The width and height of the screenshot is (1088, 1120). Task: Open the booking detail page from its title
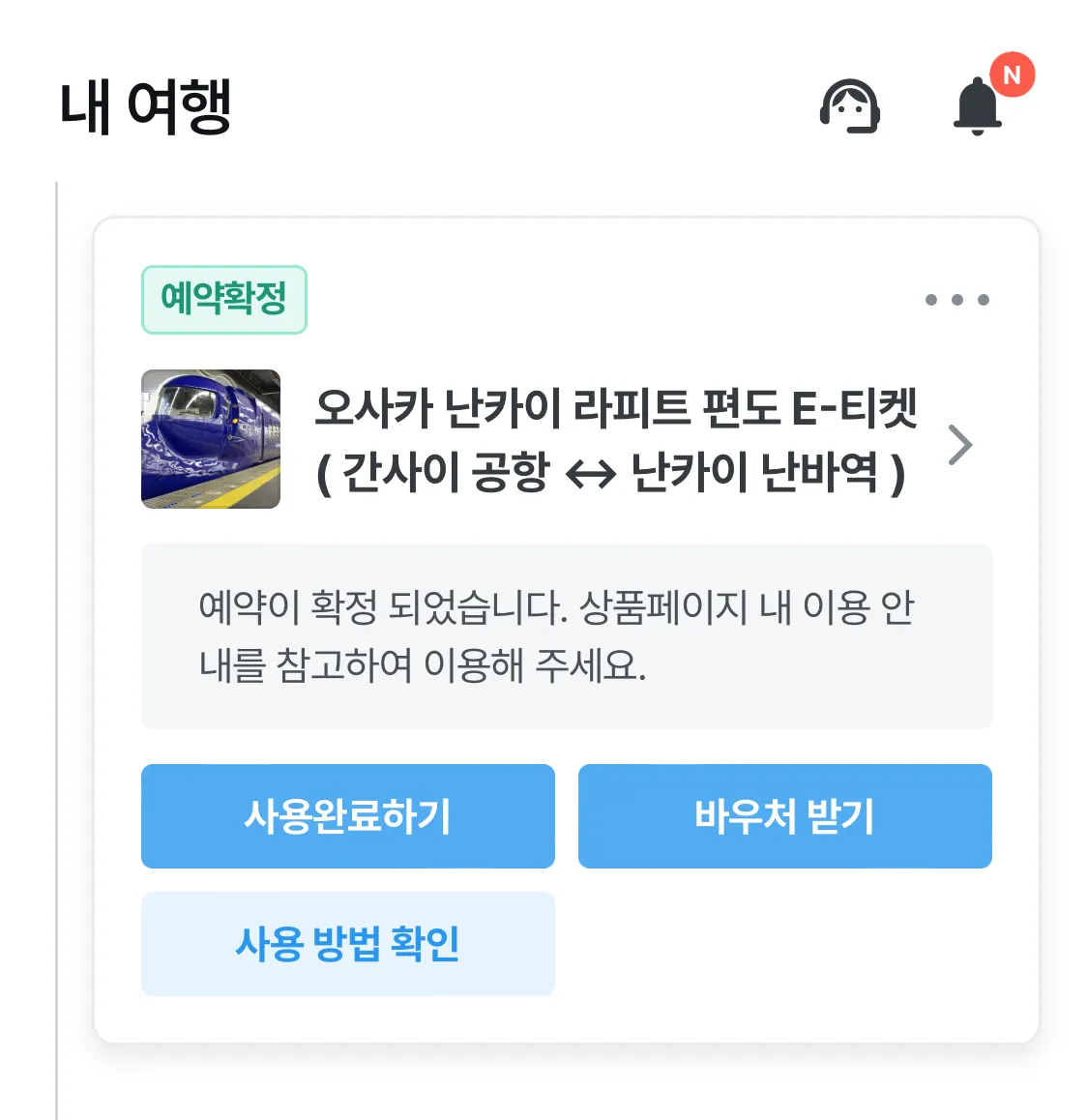(619, 440)
